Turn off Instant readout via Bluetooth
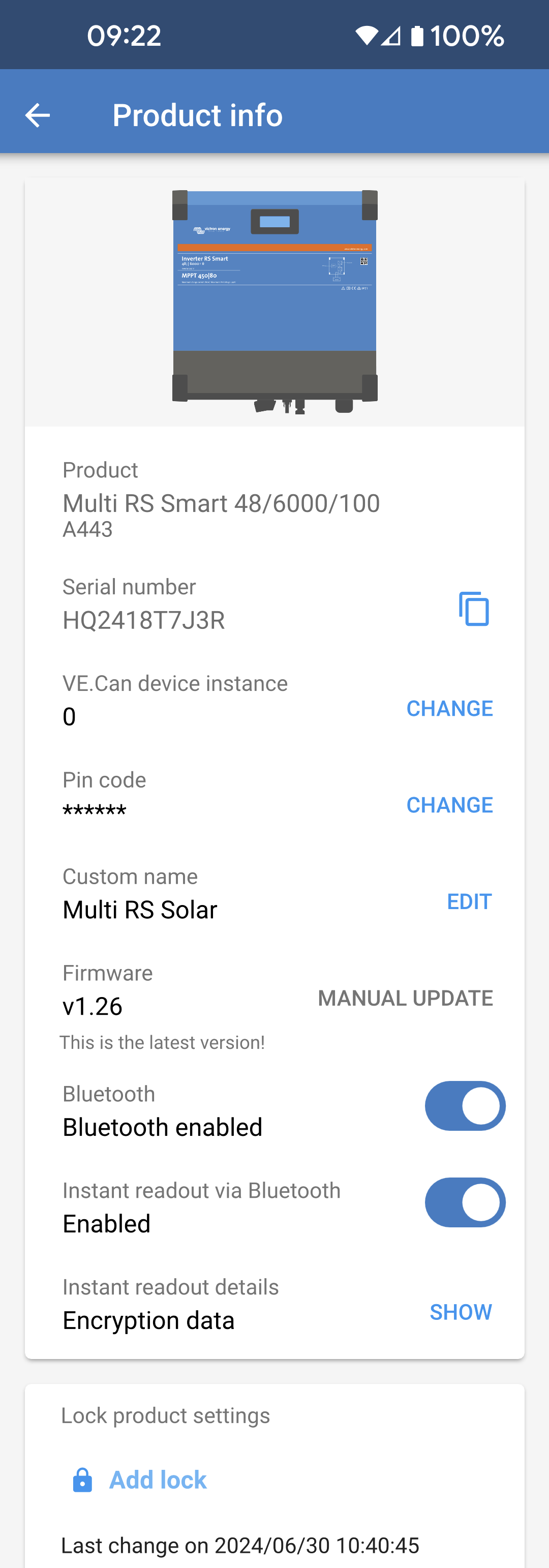Screen dimensions: 549x1568 click(465, 1202)
